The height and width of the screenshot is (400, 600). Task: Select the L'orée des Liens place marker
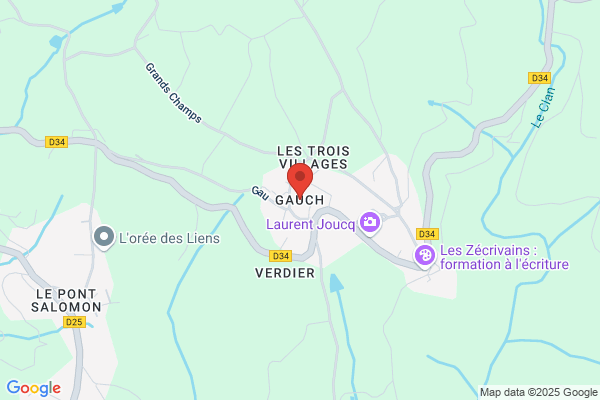(104, 238)
